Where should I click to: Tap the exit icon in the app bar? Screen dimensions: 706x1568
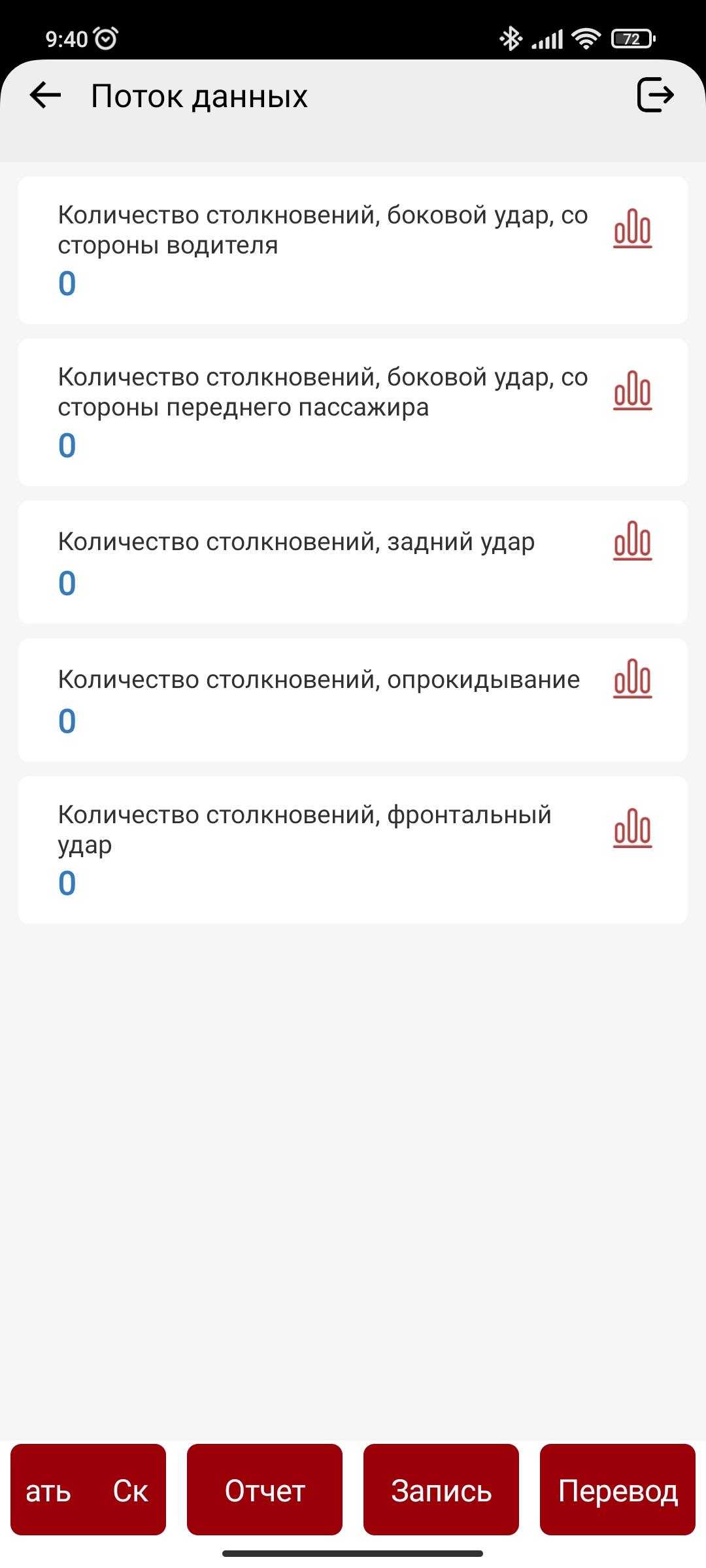656,95
